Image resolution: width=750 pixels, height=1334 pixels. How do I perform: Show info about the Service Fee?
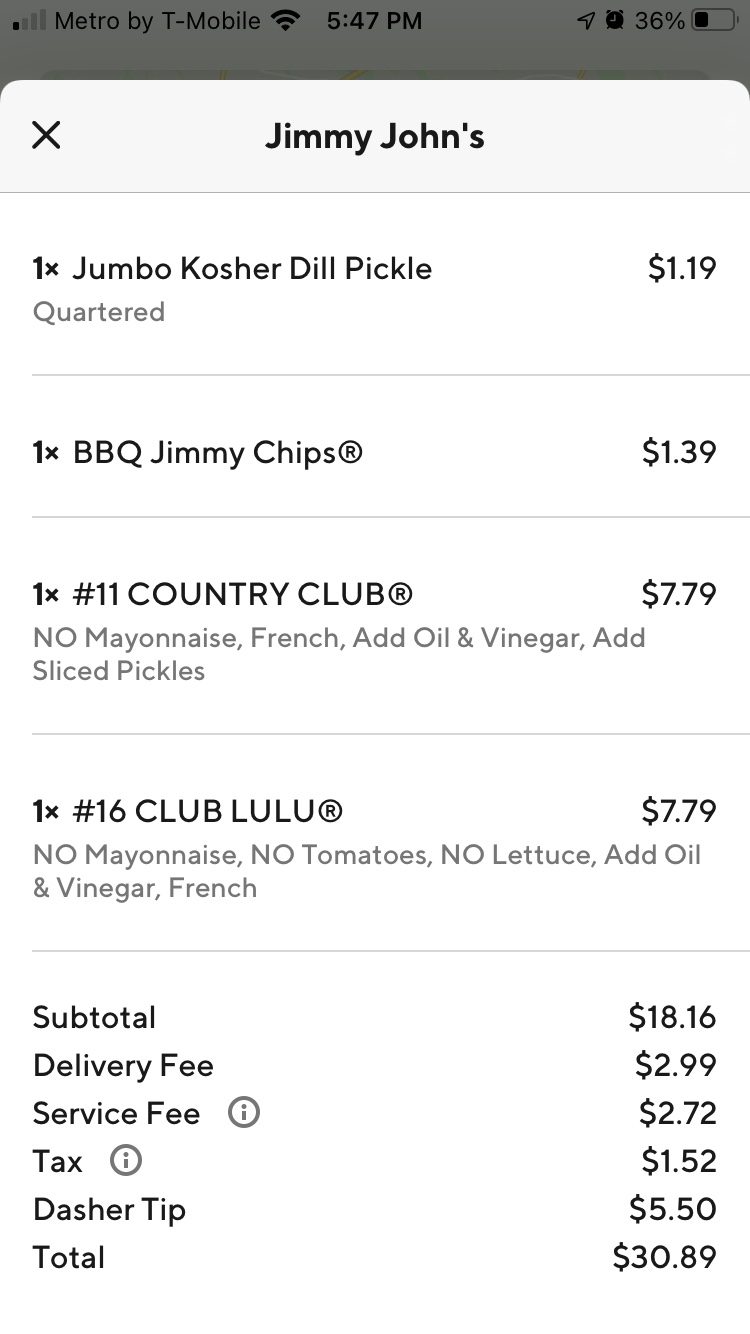point(243,1113)
